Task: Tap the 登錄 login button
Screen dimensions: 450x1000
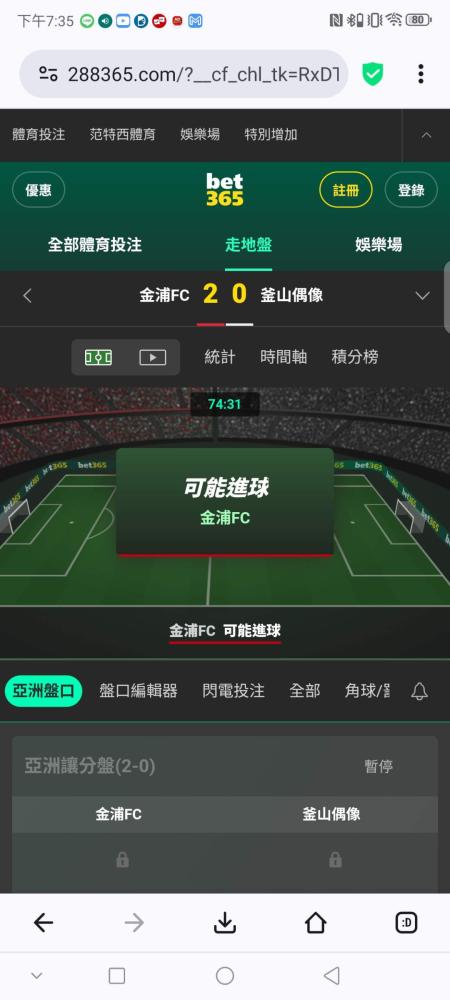Action: click(411, 190)
